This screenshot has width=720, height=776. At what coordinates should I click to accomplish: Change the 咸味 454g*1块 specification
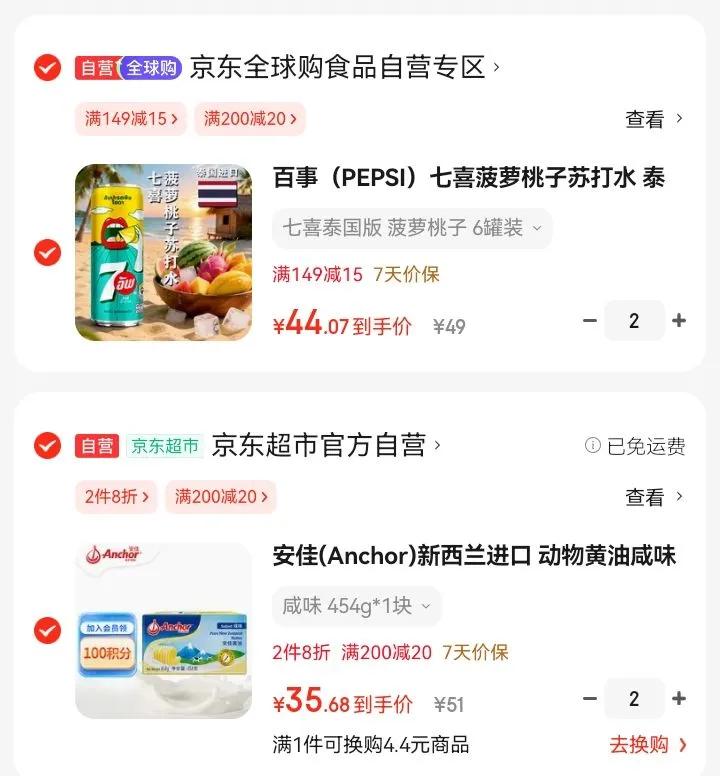click(356, 606)
